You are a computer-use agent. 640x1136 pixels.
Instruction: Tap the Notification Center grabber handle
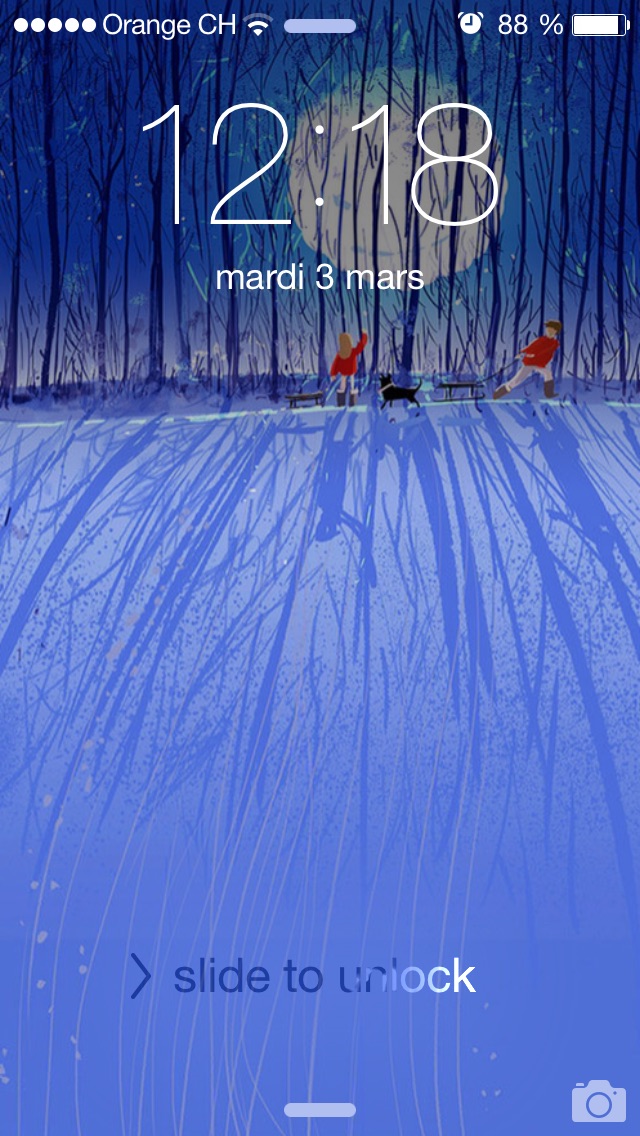[x=320, y=26]
